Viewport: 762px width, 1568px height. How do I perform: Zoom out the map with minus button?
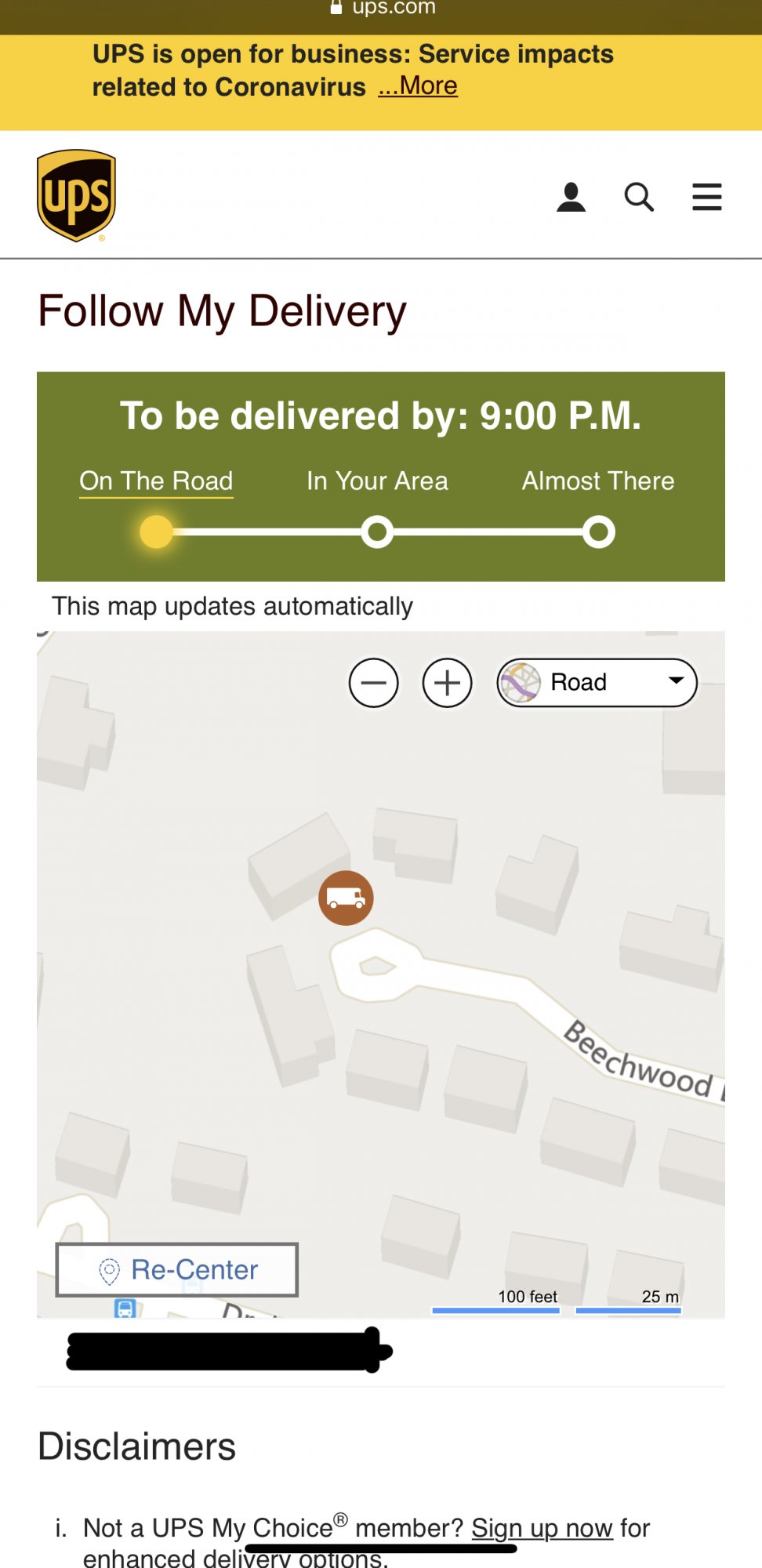(374, 683)
